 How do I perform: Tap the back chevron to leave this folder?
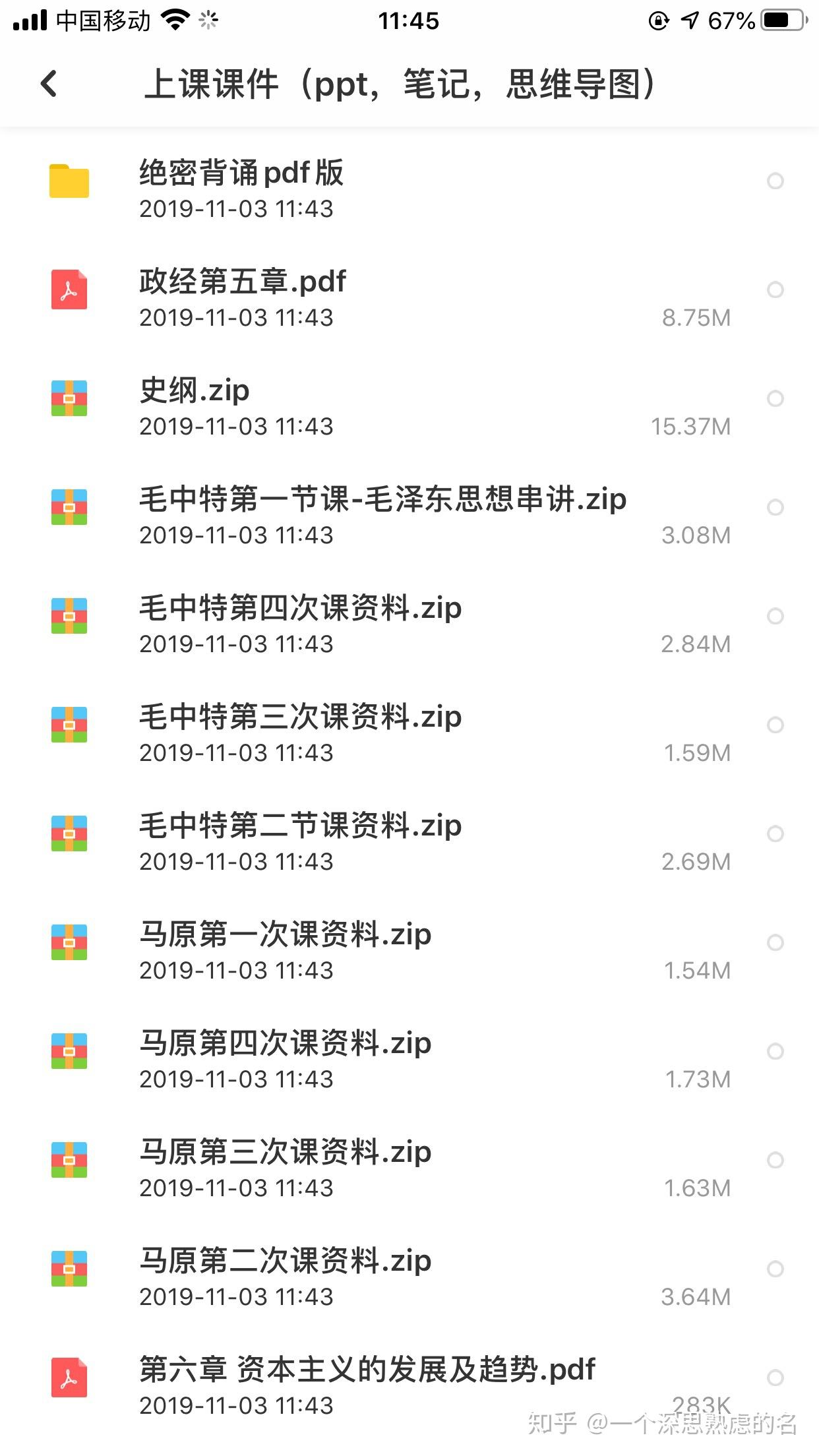(47, 84)
